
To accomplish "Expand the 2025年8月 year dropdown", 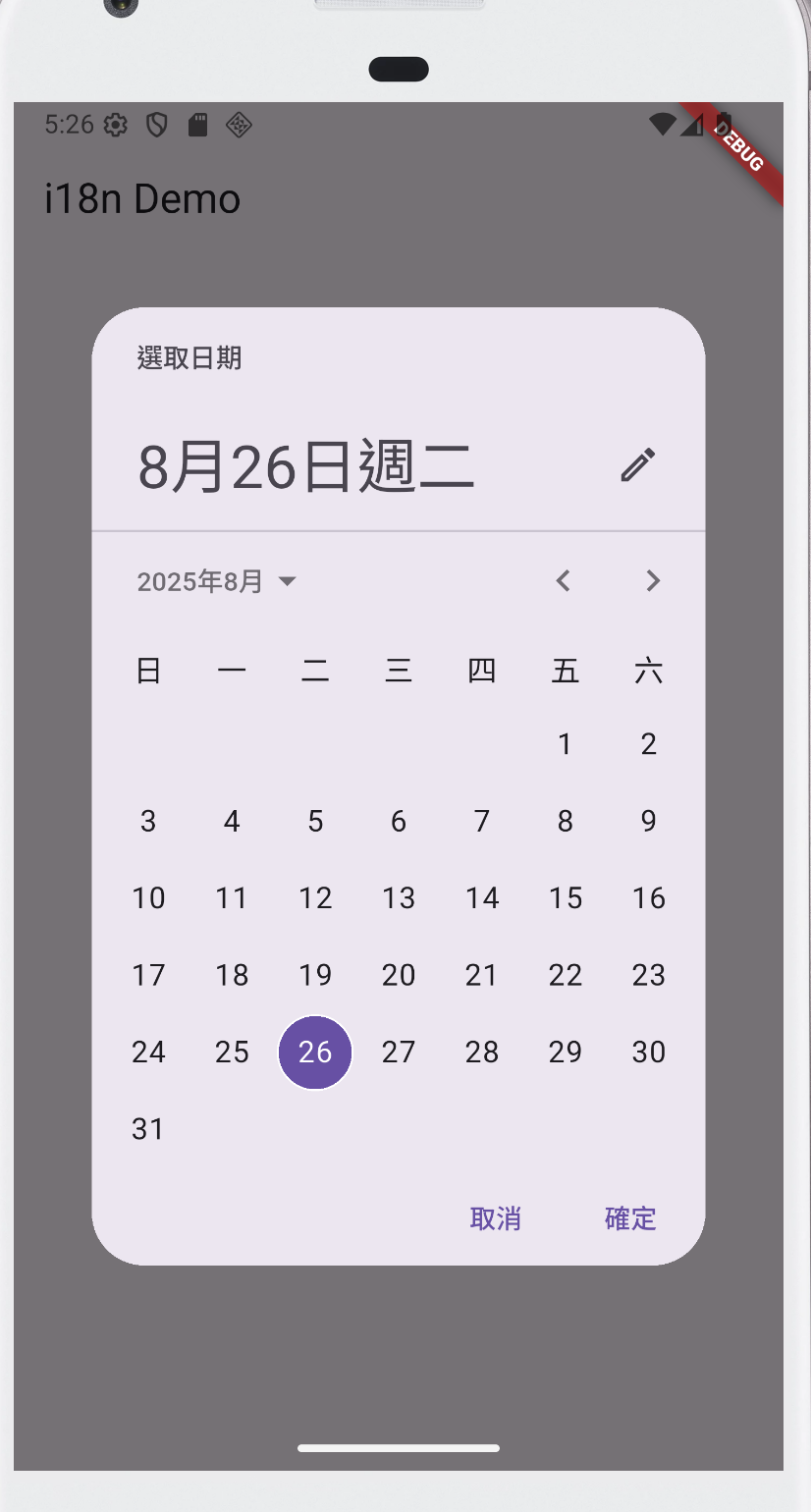I will pos(216,581).
